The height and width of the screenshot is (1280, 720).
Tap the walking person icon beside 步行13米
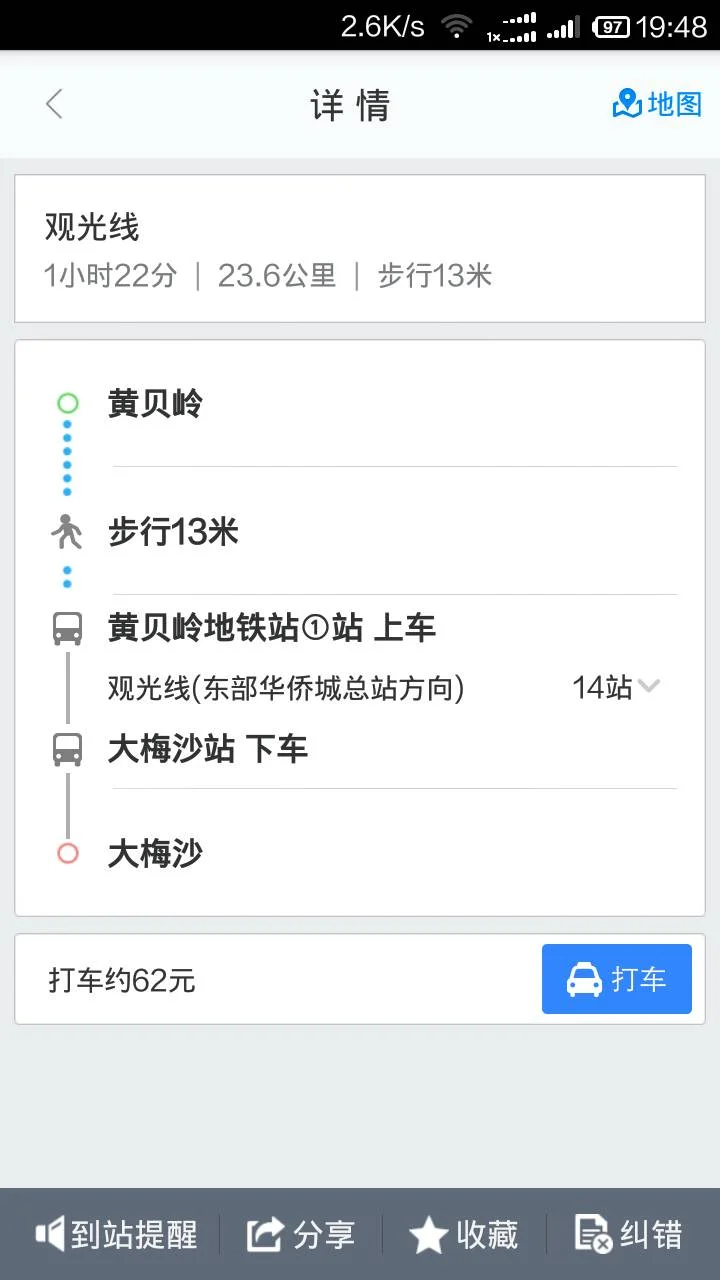(66, 532)
